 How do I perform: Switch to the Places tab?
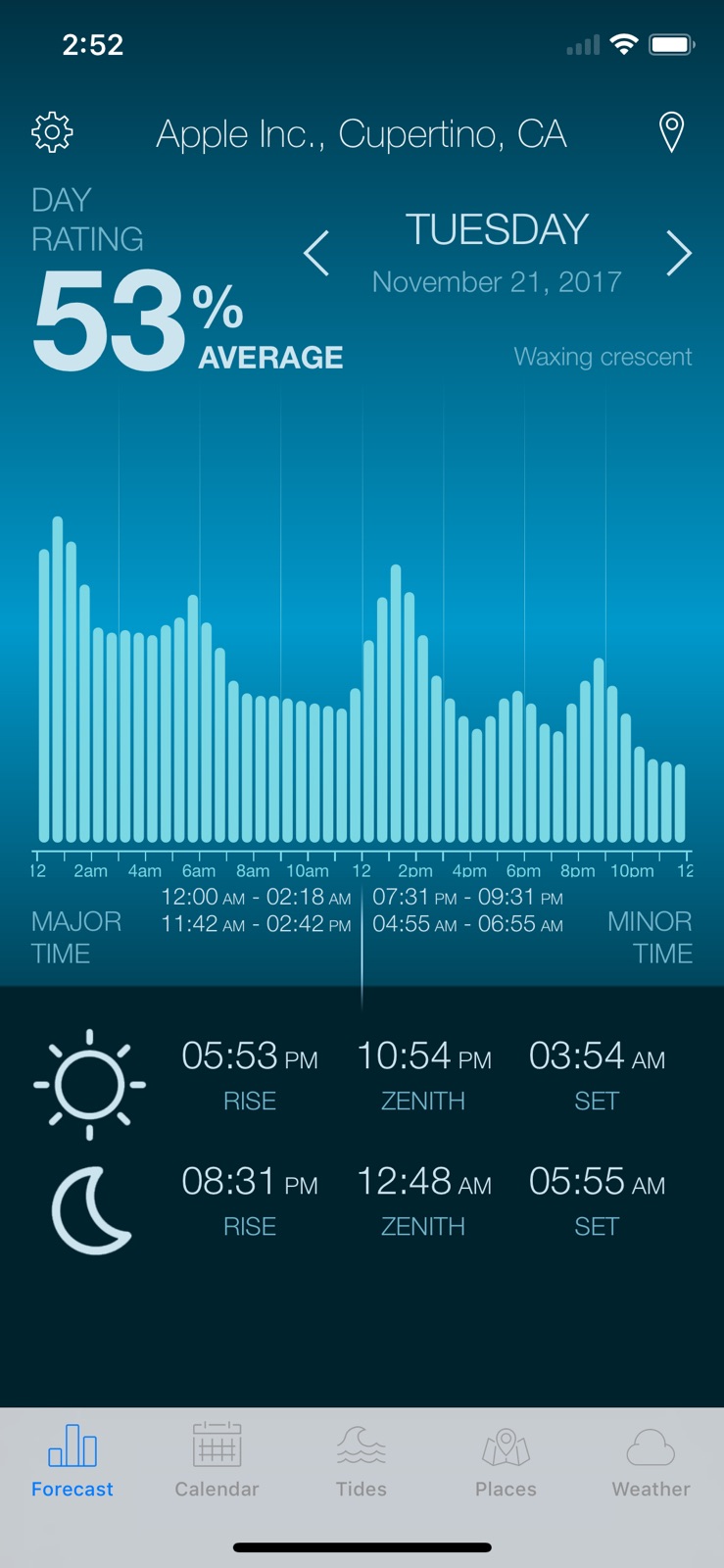(506, 1461)
